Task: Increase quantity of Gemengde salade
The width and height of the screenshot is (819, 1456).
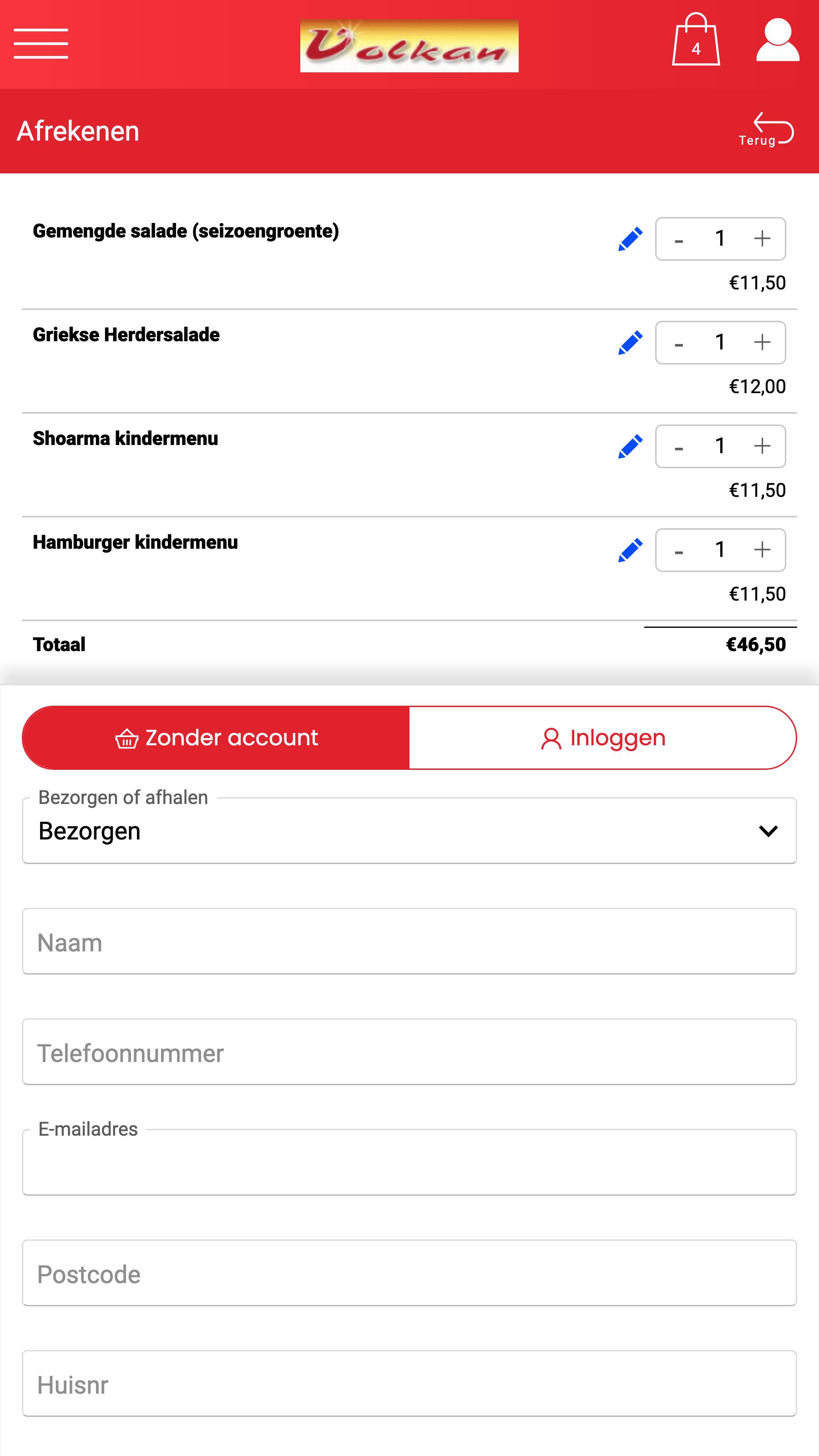Action: [762, 238]
